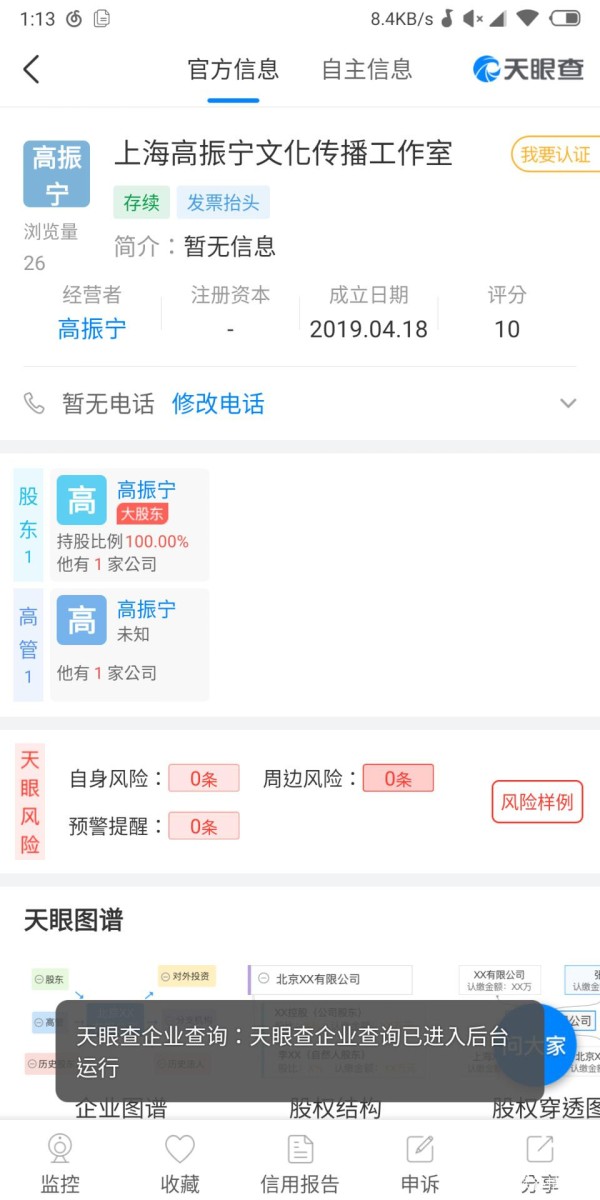Switch to the 自主信息 tab

click(366, 69)
